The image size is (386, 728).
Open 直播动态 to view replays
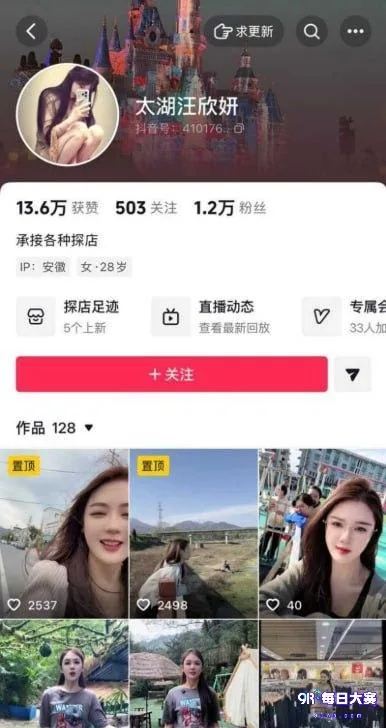pyautogui.click(x=211, y=316)
